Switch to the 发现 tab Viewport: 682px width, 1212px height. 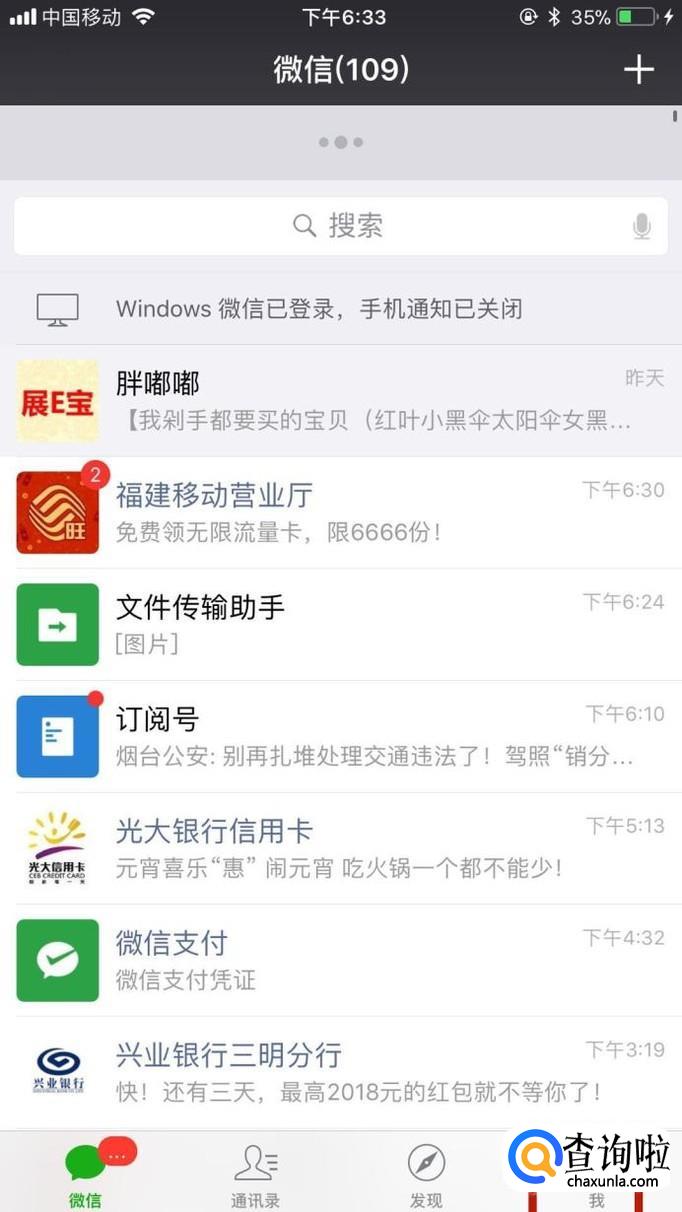point(426,1174)
